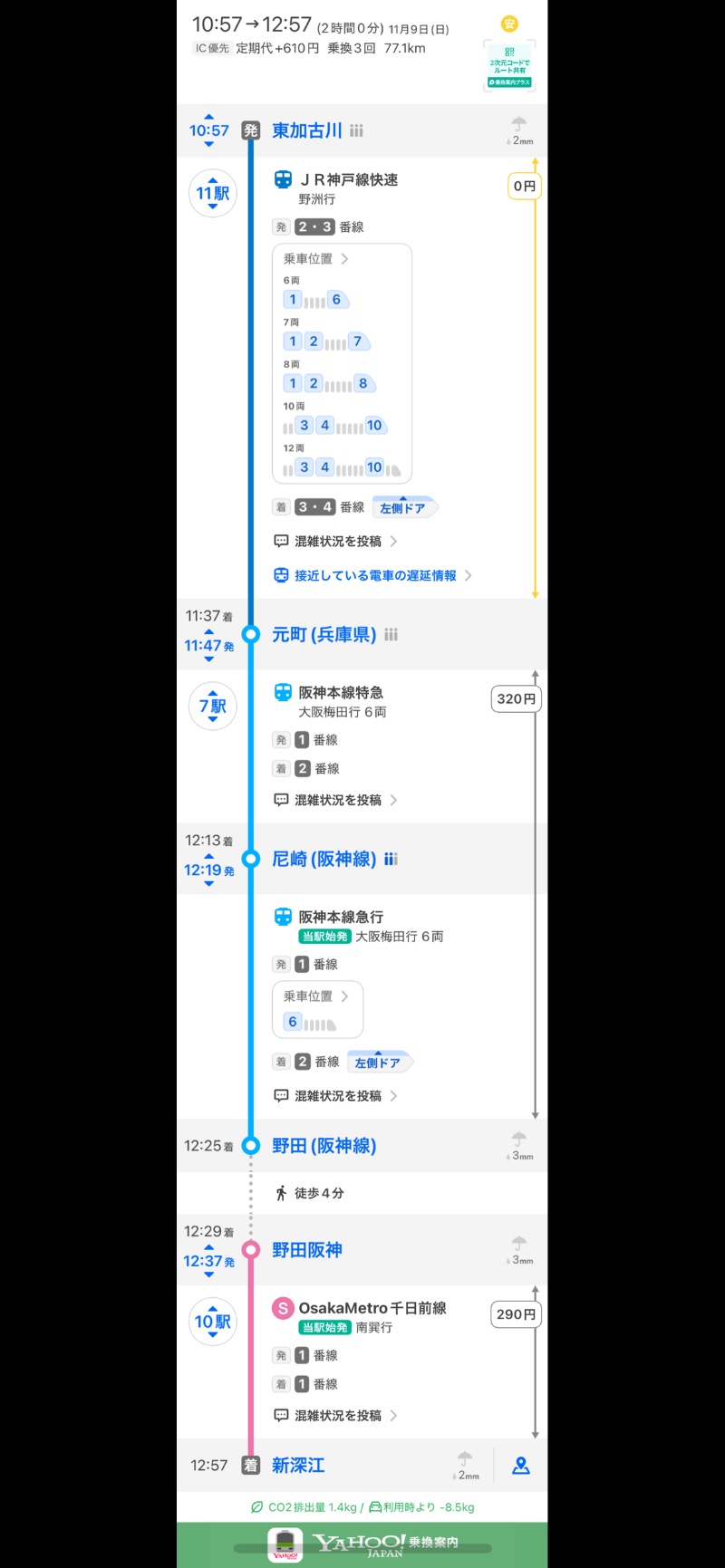View 接近している電車の遅延情報
This screenshot has width=725, height=1568.
click(x=372, y=575)
